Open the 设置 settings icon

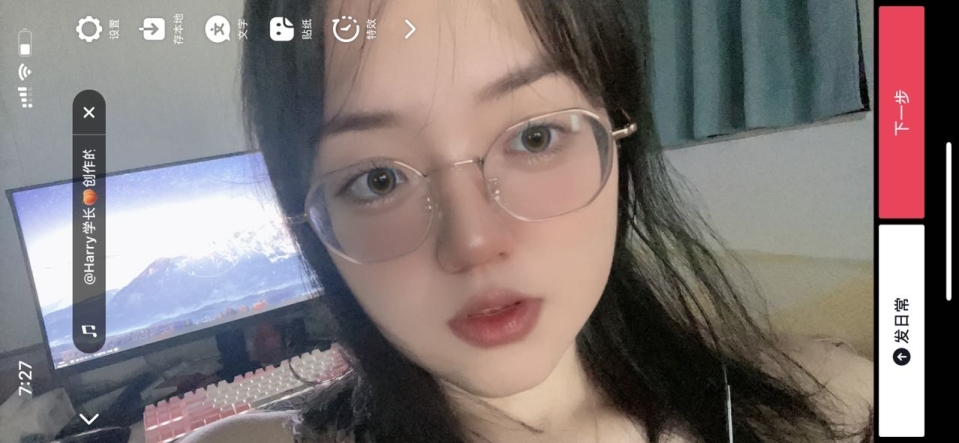[89, 29]
